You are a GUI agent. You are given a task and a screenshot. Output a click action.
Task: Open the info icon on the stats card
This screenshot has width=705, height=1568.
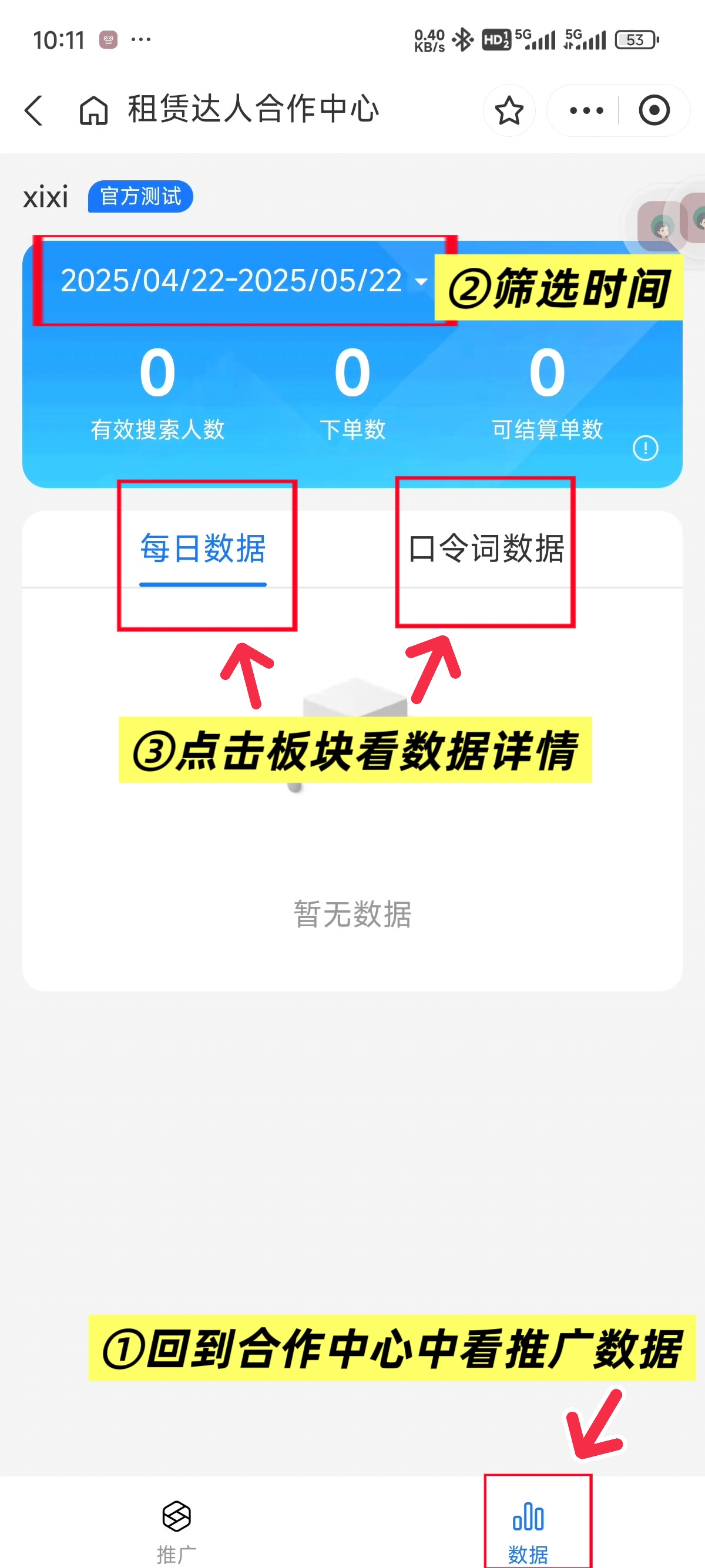[x=645, y=449]
